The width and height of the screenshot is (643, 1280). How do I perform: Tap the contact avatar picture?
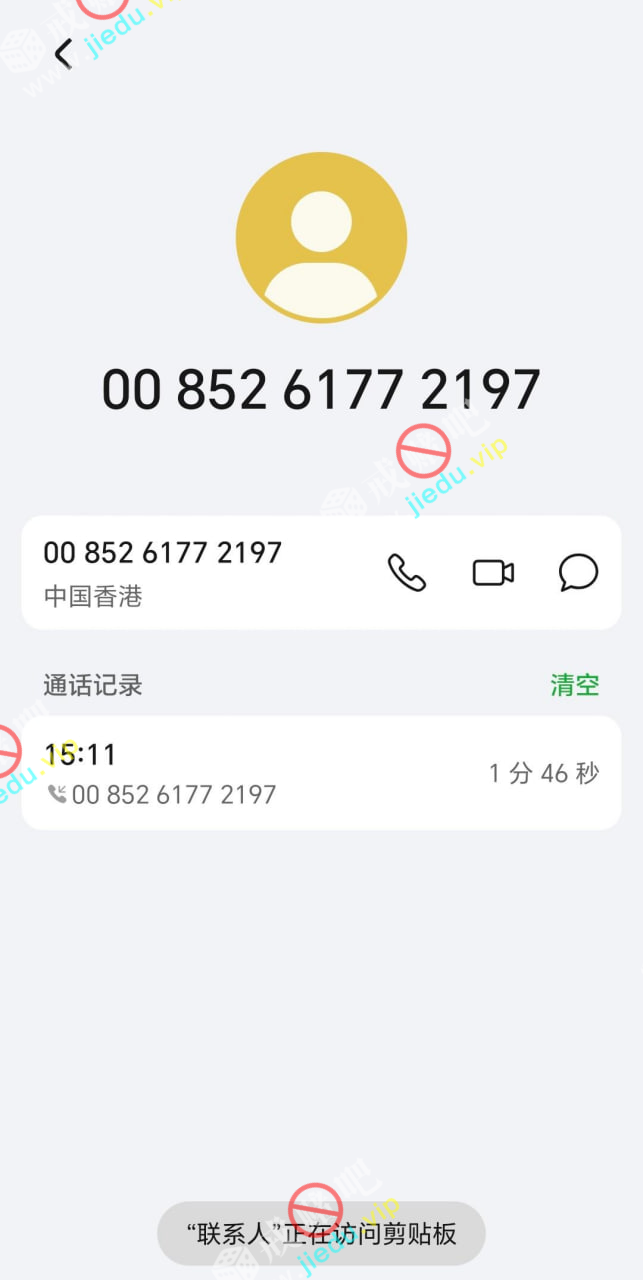point(321,238)
